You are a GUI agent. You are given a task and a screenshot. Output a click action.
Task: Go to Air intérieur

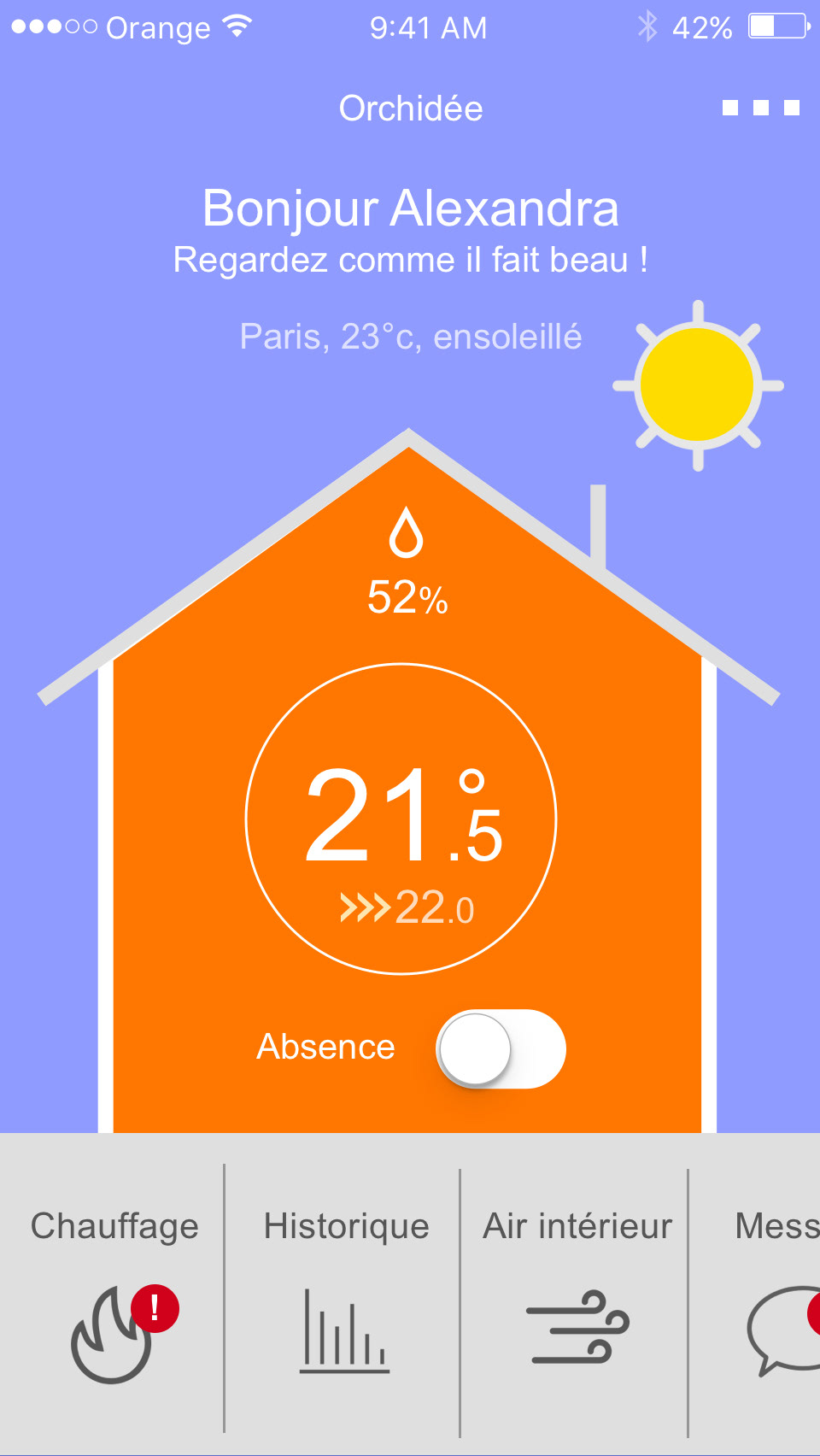click(576, 1295)
